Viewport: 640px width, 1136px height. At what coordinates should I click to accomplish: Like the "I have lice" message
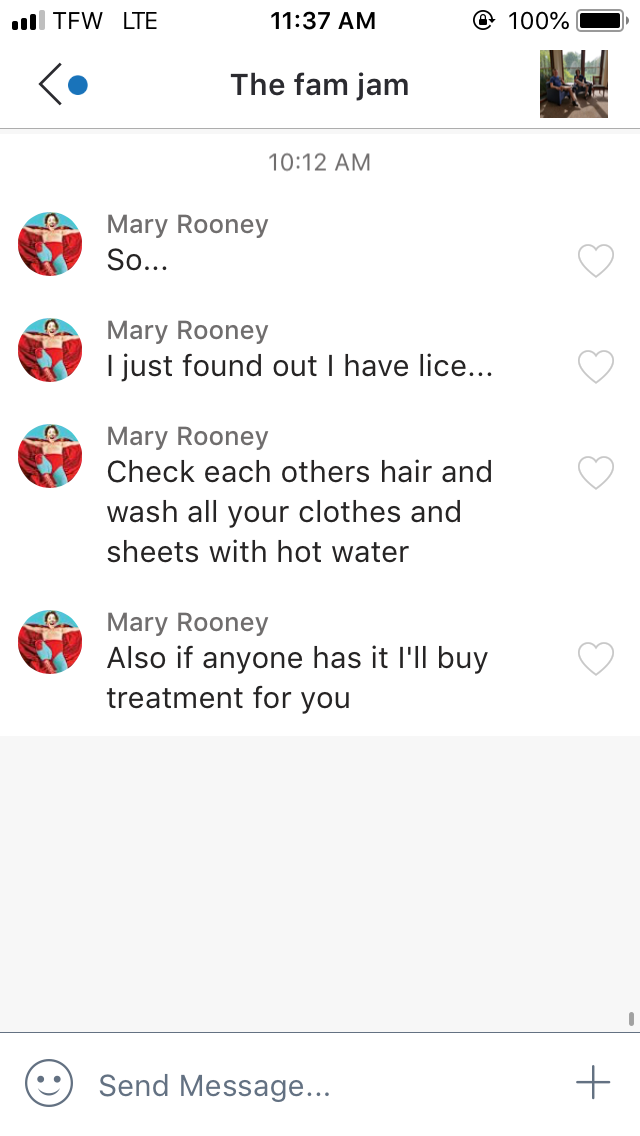(596, 368)
